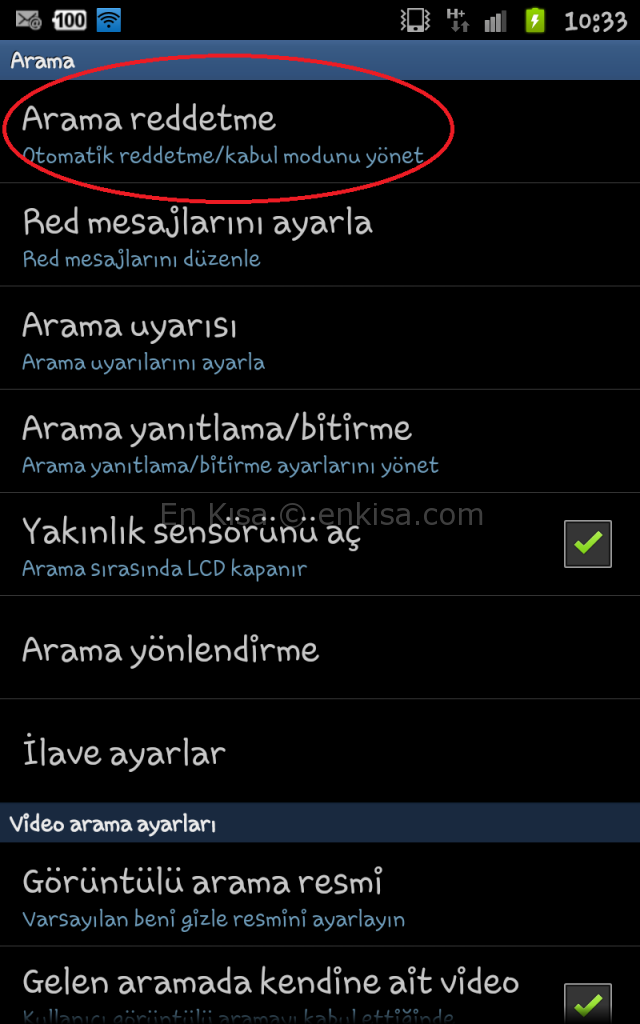
Task: Open Arama yönlendirme
Action: [320, 647]
